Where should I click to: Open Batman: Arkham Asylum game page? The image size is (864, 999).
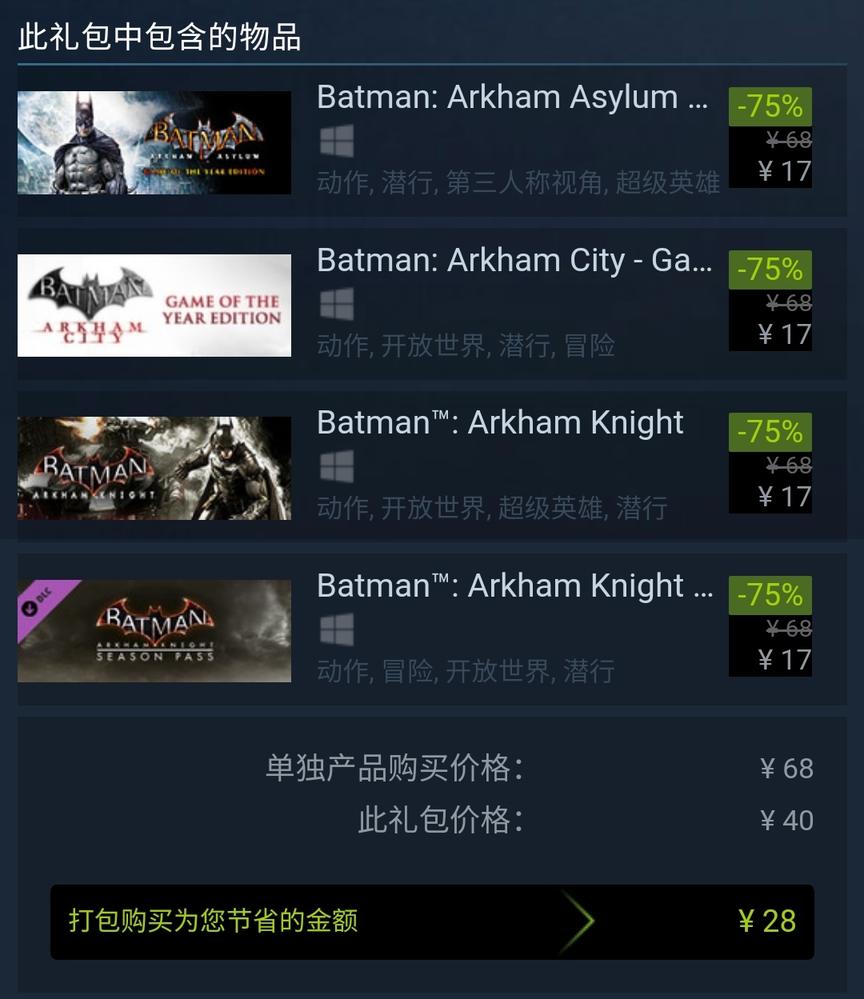pyautogui.click(x=510, y=98)
